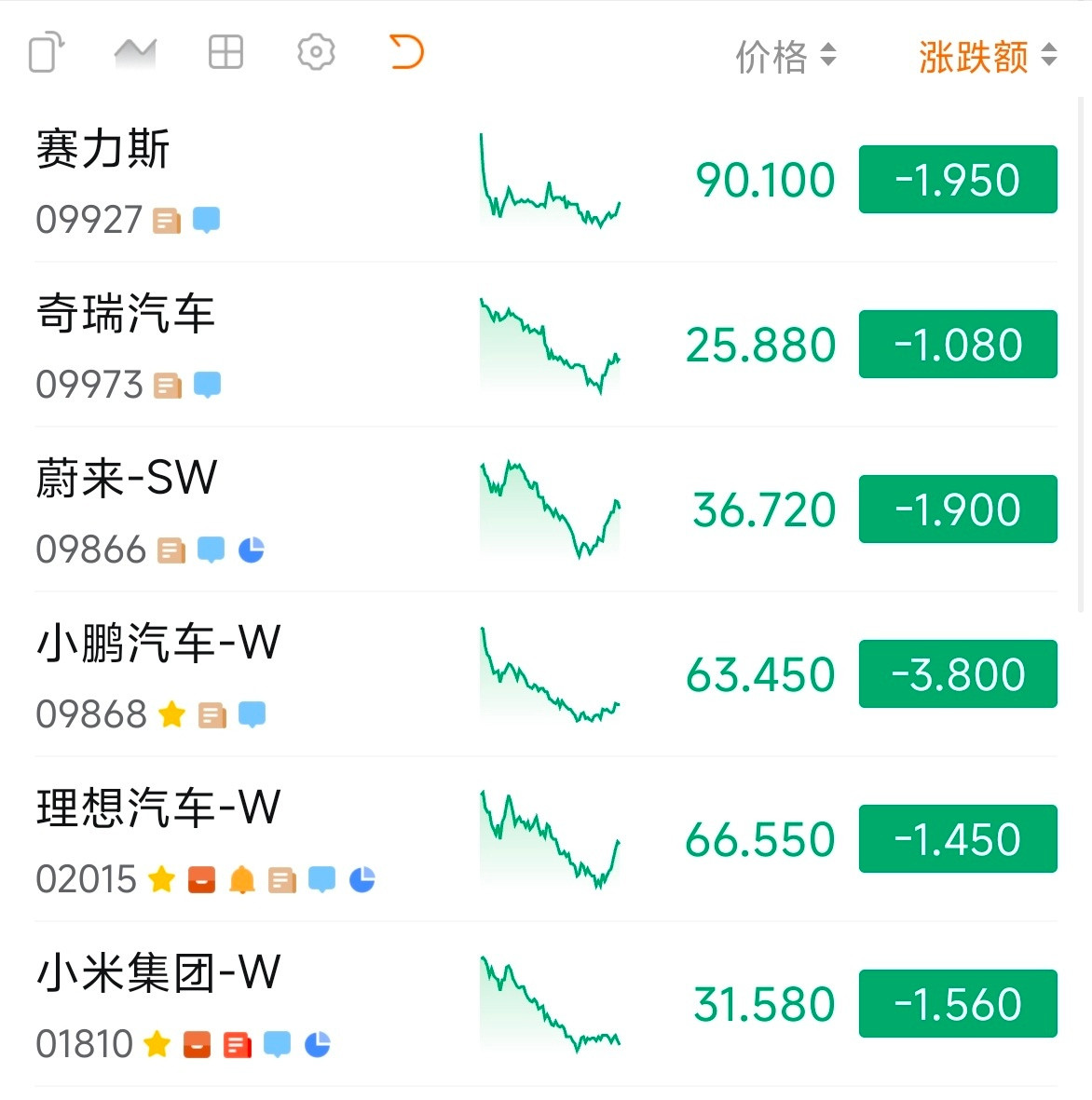Open the comment bubble icon for 奇瑞汽车
Screen dimensions: 1092x1100
207,384
